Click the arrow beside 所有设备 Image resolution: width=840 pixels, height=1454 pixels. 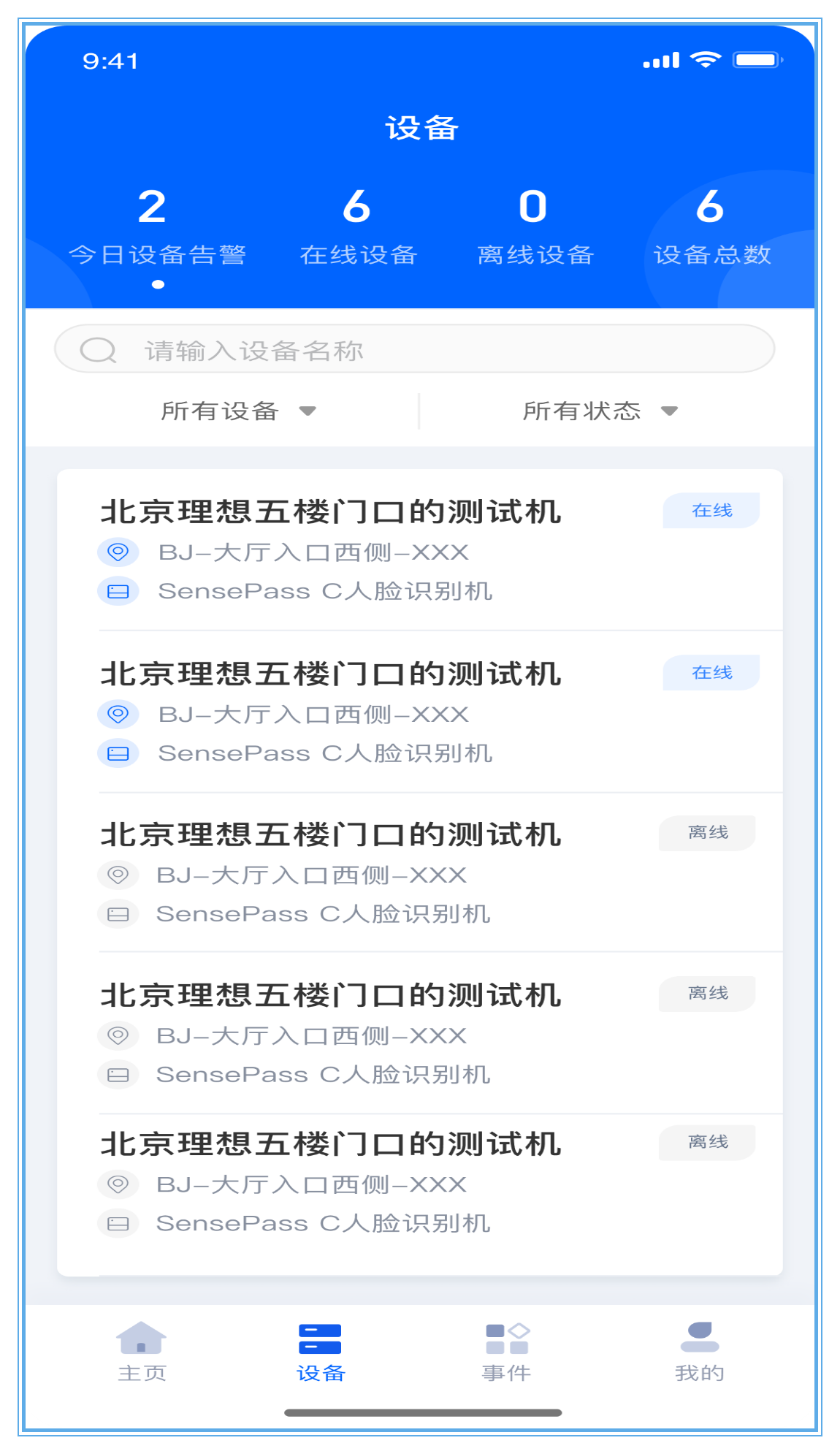coord(310,411)
